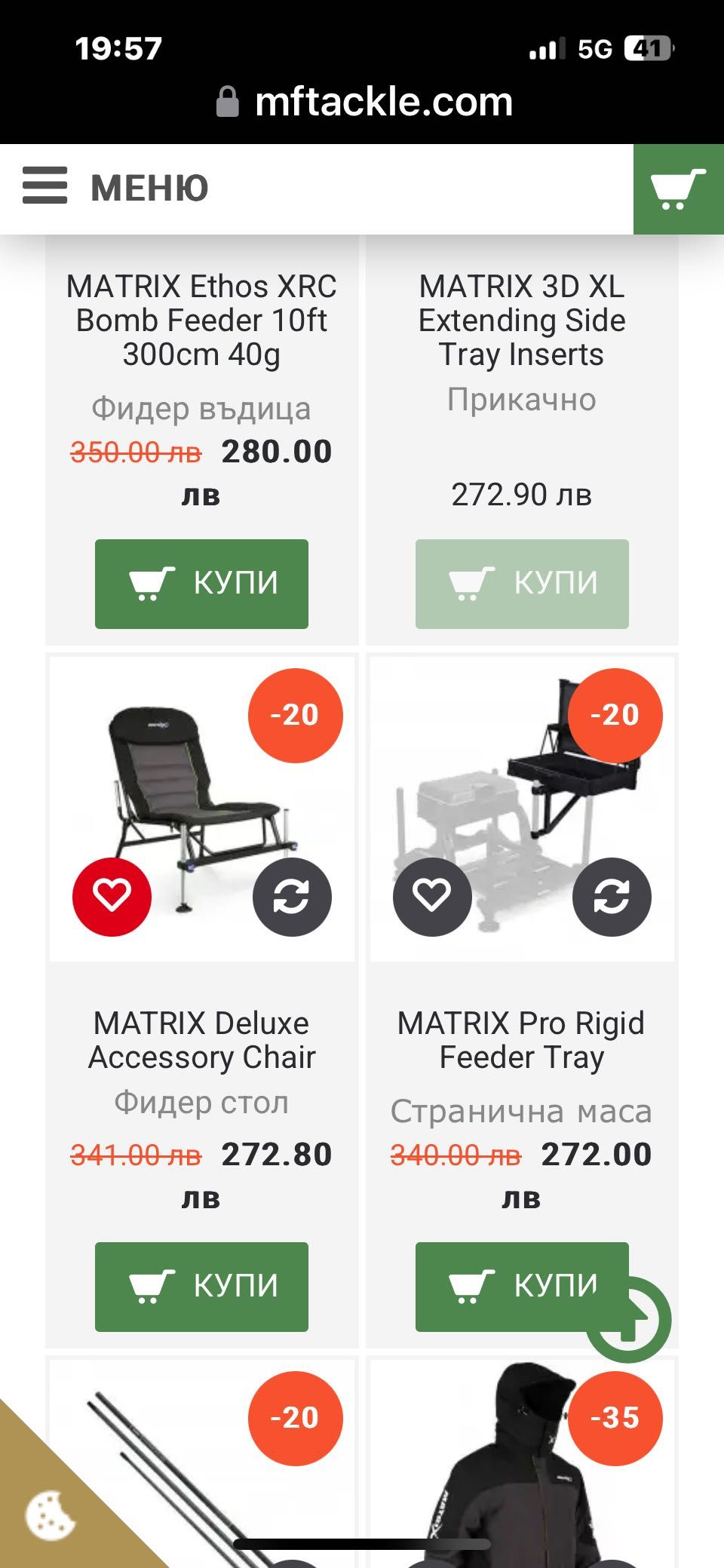The image size is (724, 1568).
Task: Open MATRIX Ethos XRC Bomb Feeder title
Action: pyautogui.click(x=201, y=320)
